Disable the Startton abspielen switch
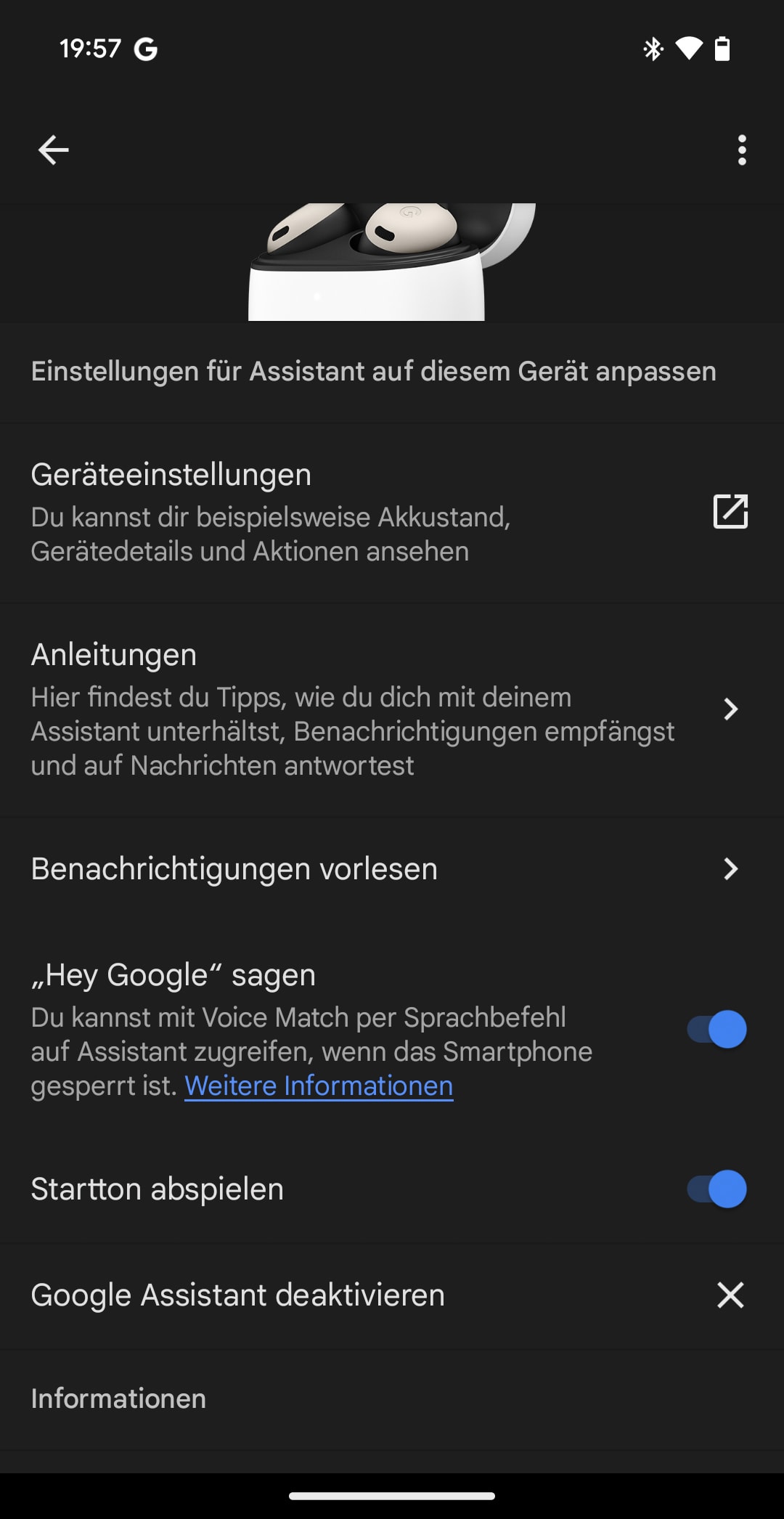The width and height of the screenshot is (784, 1519). tap(717, 1189)
